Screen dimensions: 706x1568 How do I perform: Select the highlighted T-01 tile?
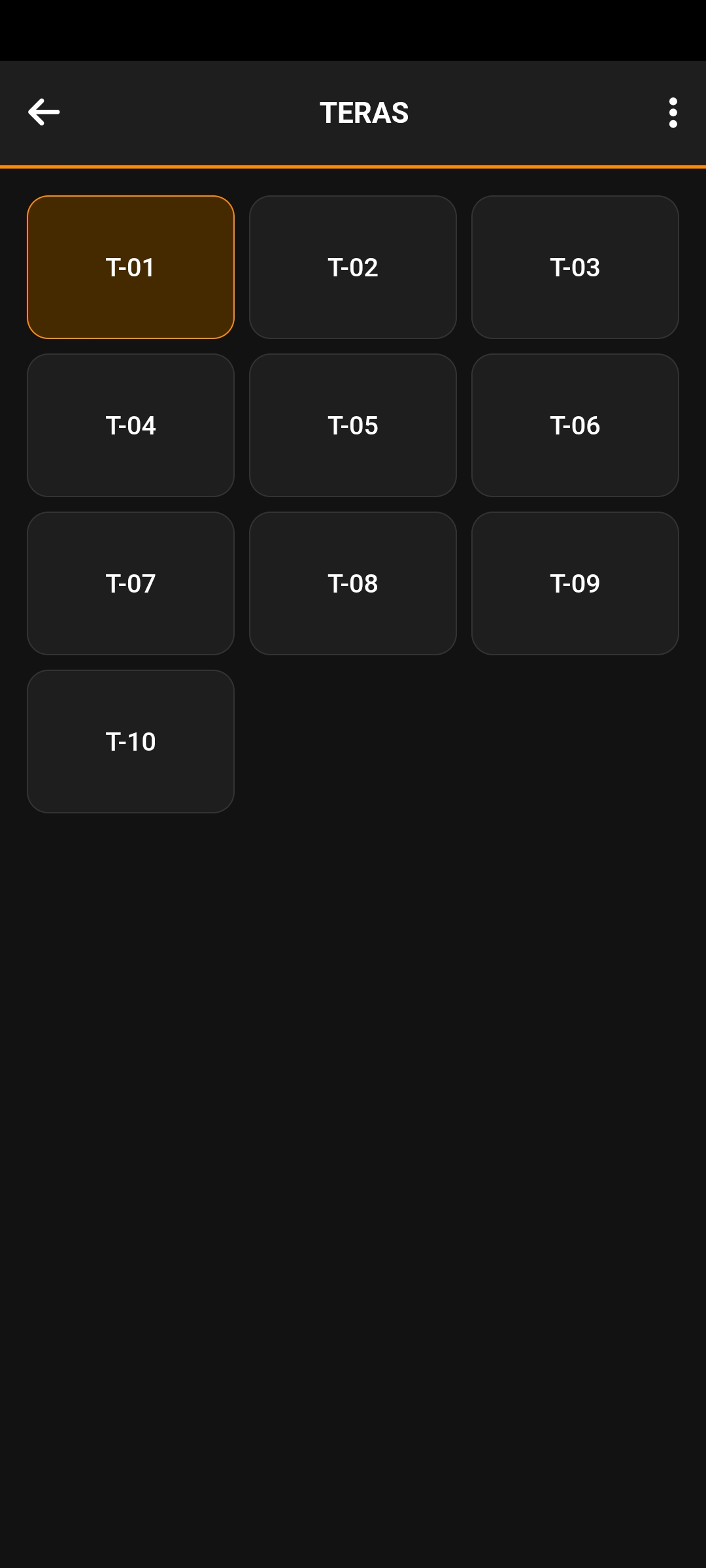[131, 267]
